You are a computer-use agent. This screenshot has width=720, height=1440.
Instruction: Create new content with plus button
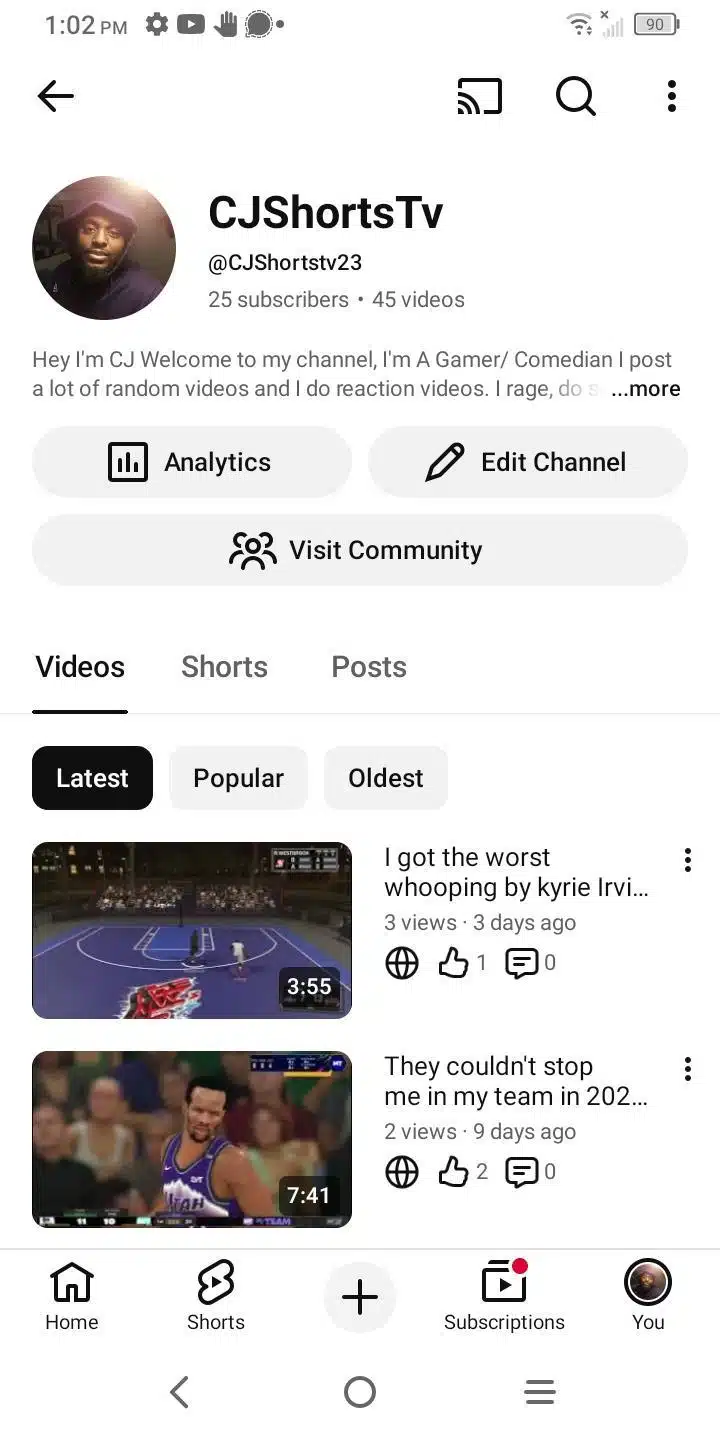[x=360, y=1297]
